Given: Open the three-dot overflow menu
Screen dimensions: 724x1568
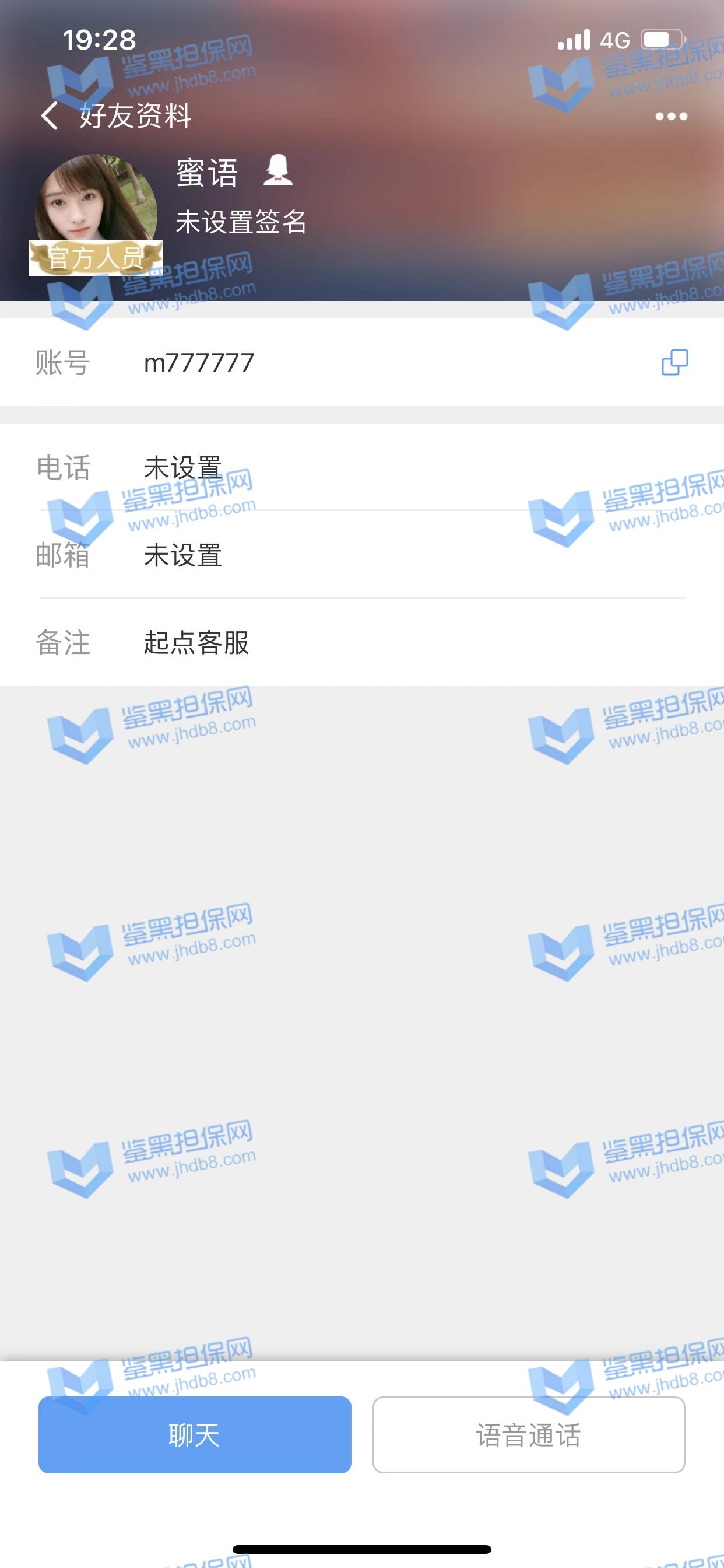Looking at the screenshot, I should 671,116.
